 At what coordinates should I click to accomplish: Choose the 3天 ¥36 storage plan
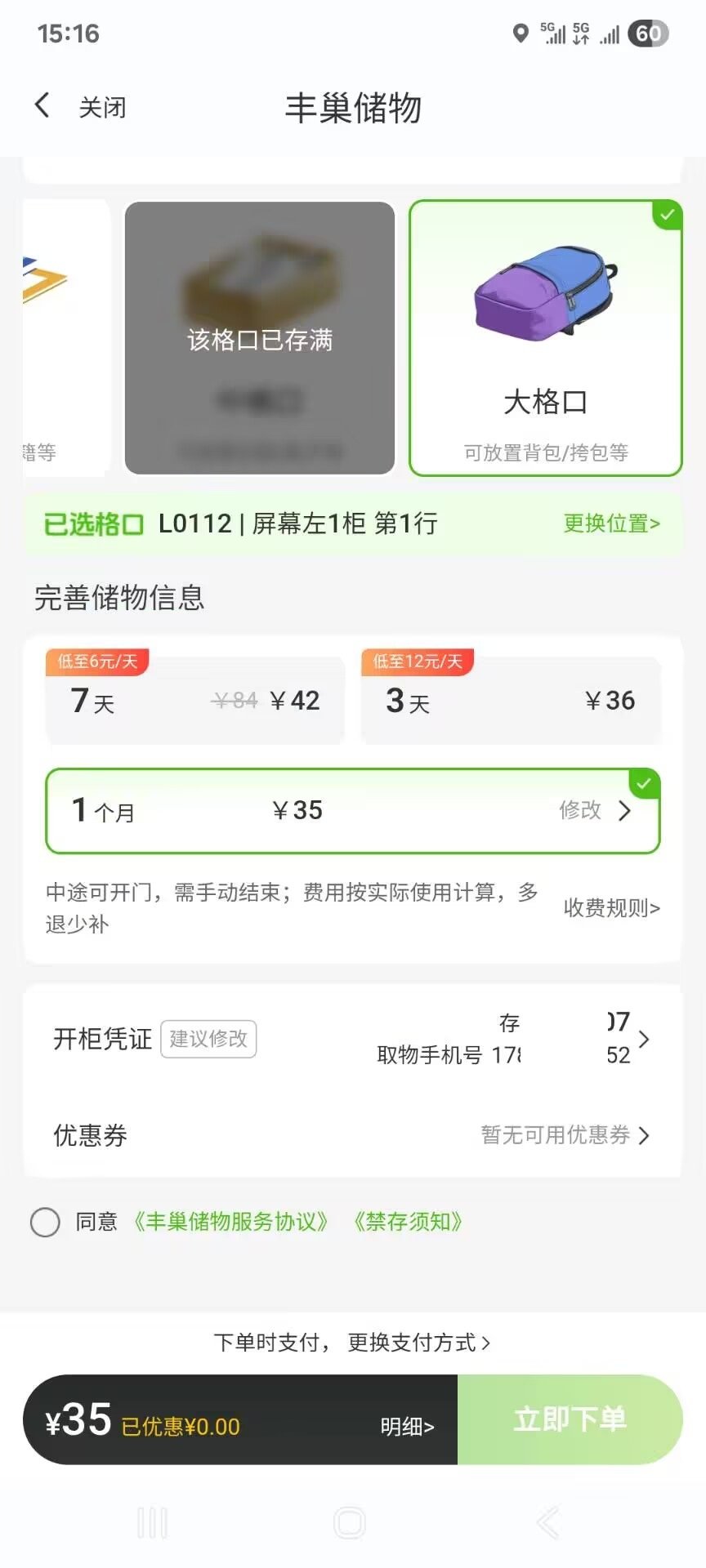(511, 701)
